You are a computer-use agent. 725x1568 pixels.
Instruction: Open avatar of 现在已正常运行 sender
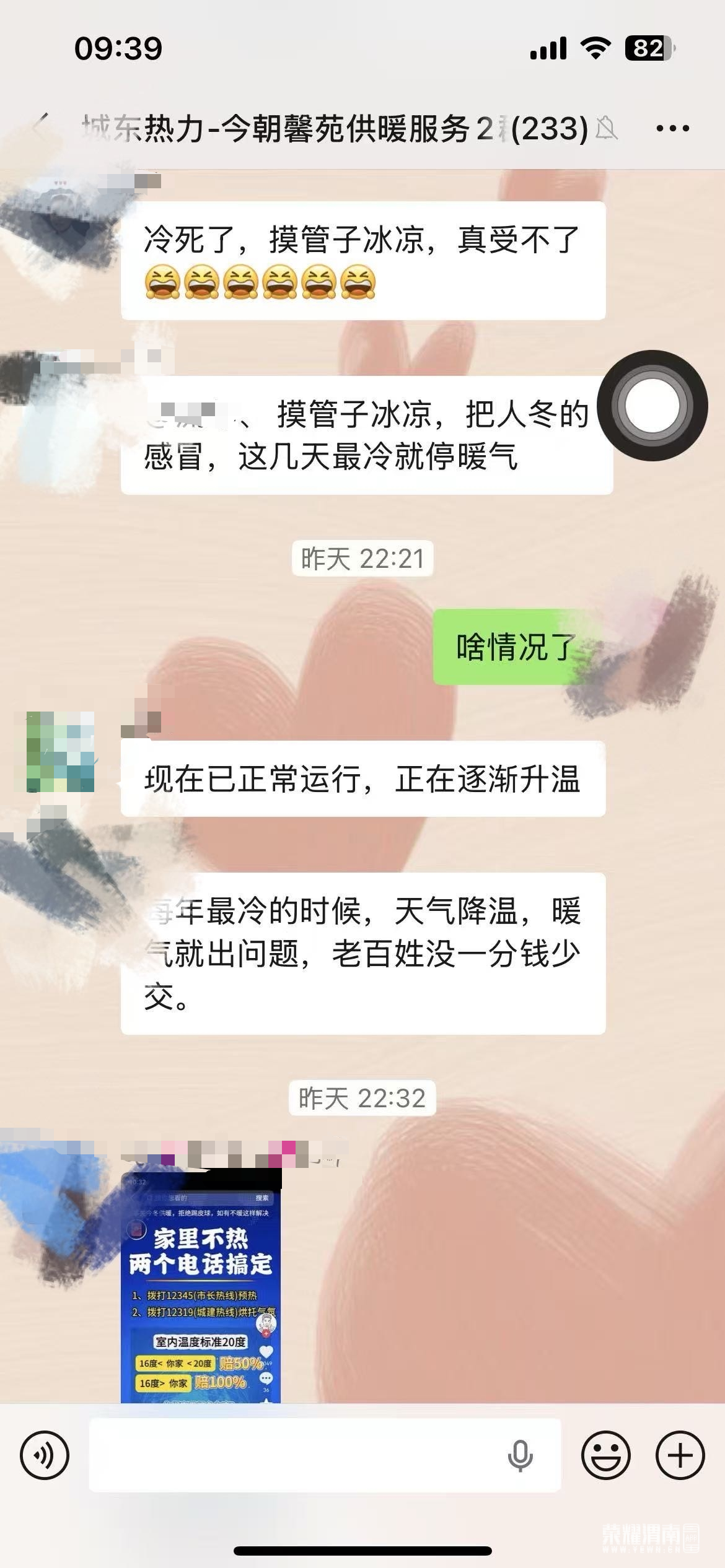(x=61, y=752)
